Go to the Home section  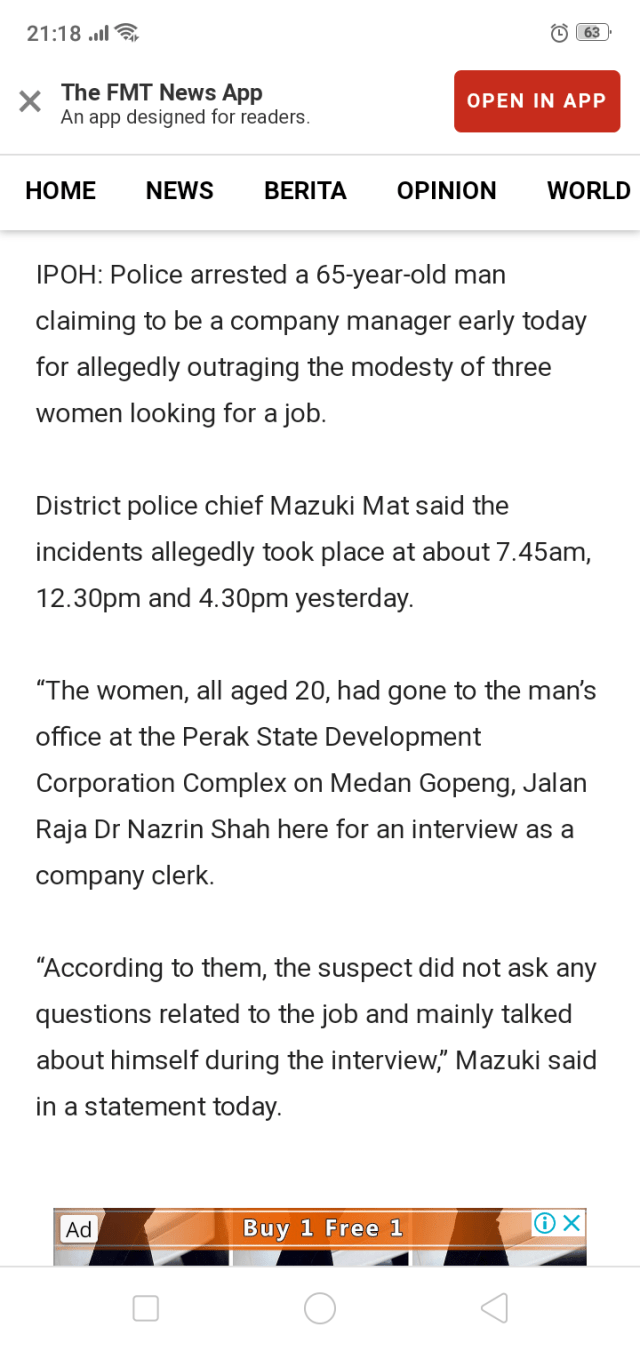(60, 191)
